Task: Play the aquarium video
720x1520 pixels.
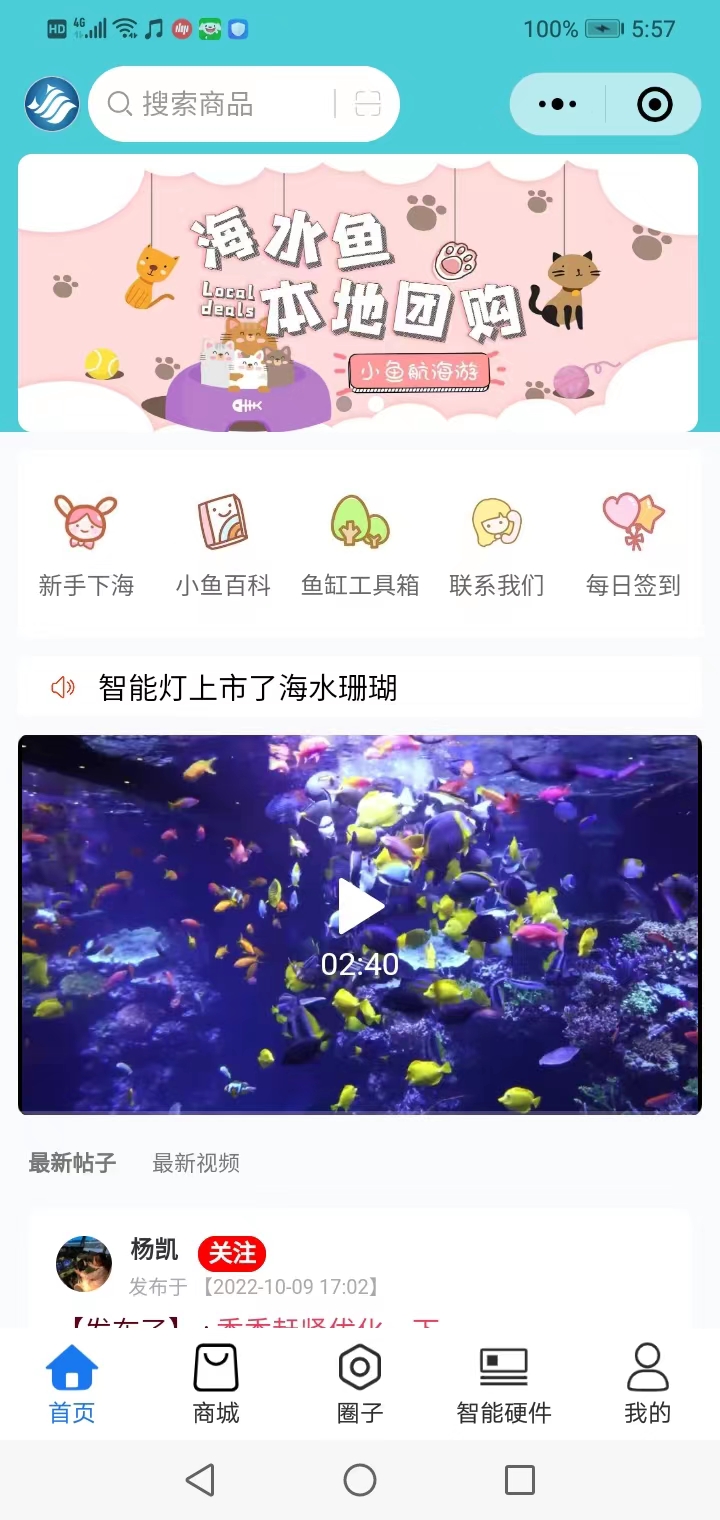Action: click(x=360, y=907)
